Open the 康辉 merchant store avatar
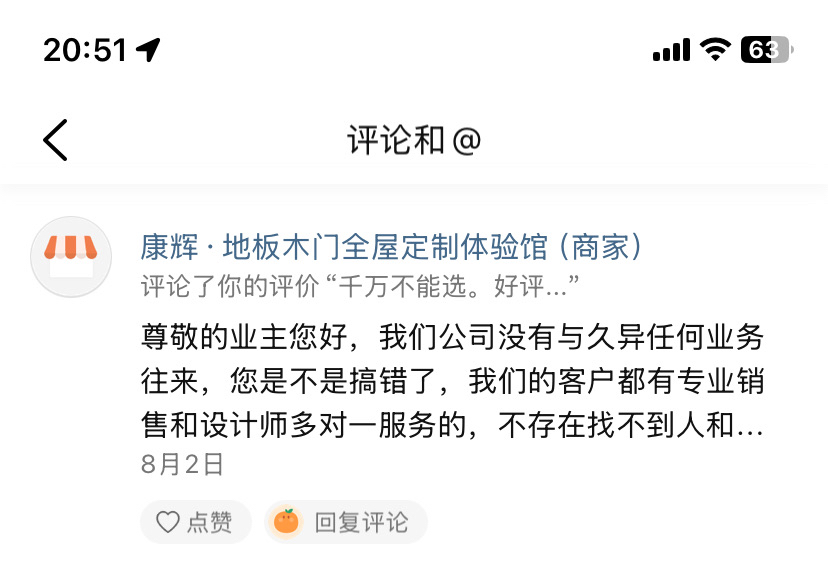Image resolution: width=828 pixels, height=573 pixels. tap(71, 257)
